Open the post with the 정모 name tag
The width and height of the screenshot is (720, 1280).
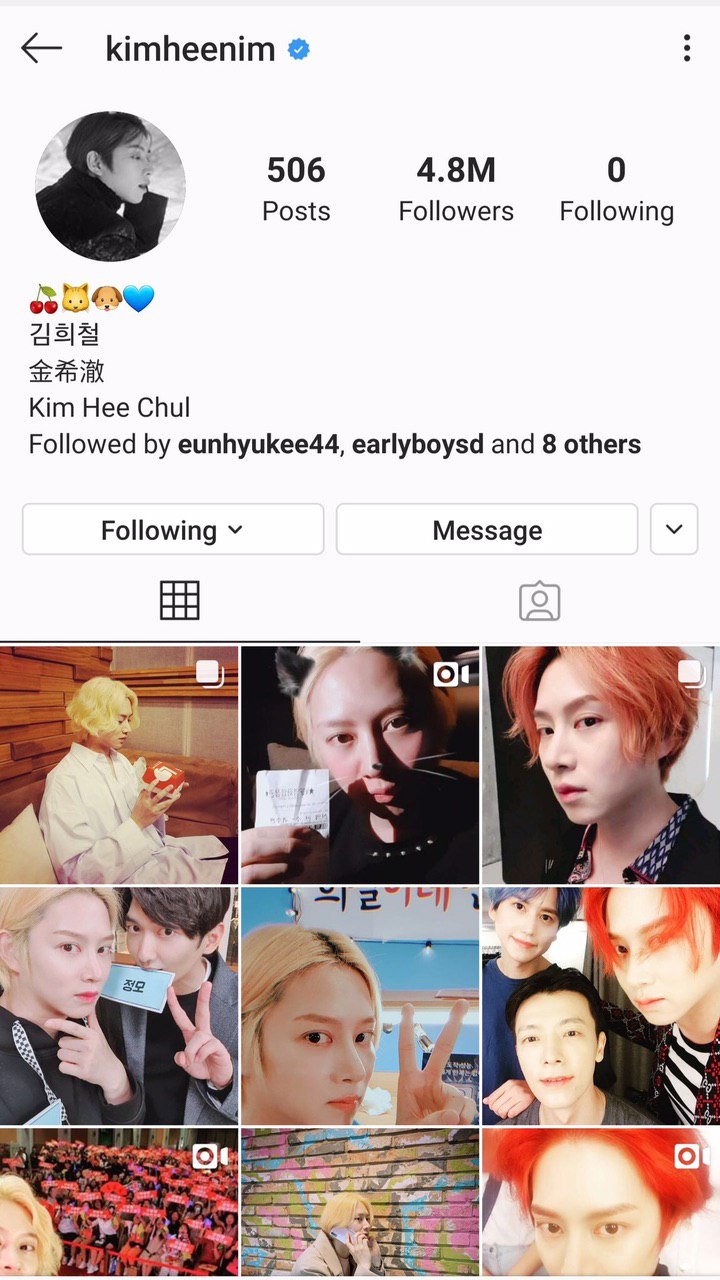pos(119,1006)
